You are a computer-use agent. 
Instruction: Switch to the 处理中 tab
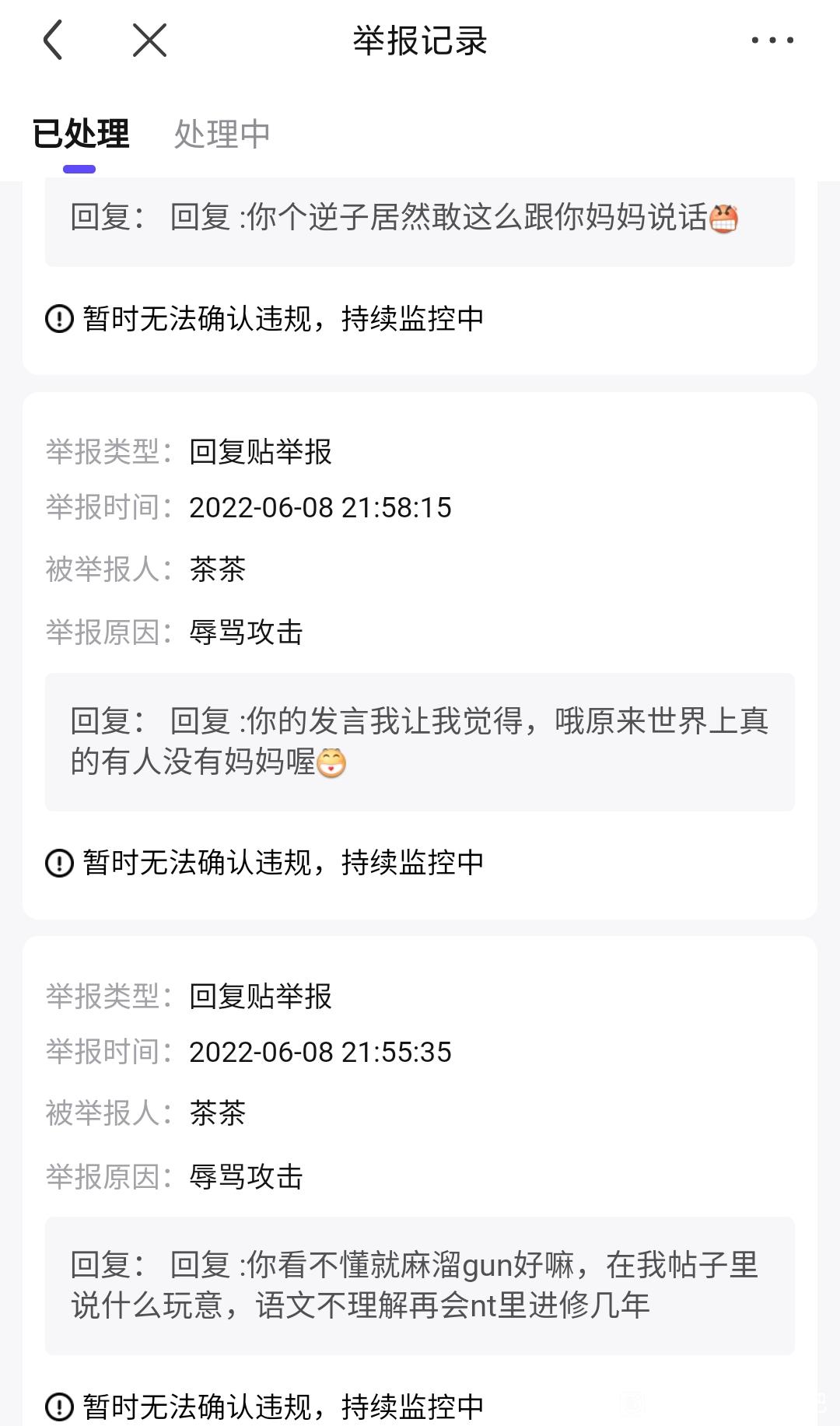pyautogui.click(x=222, y=134)
